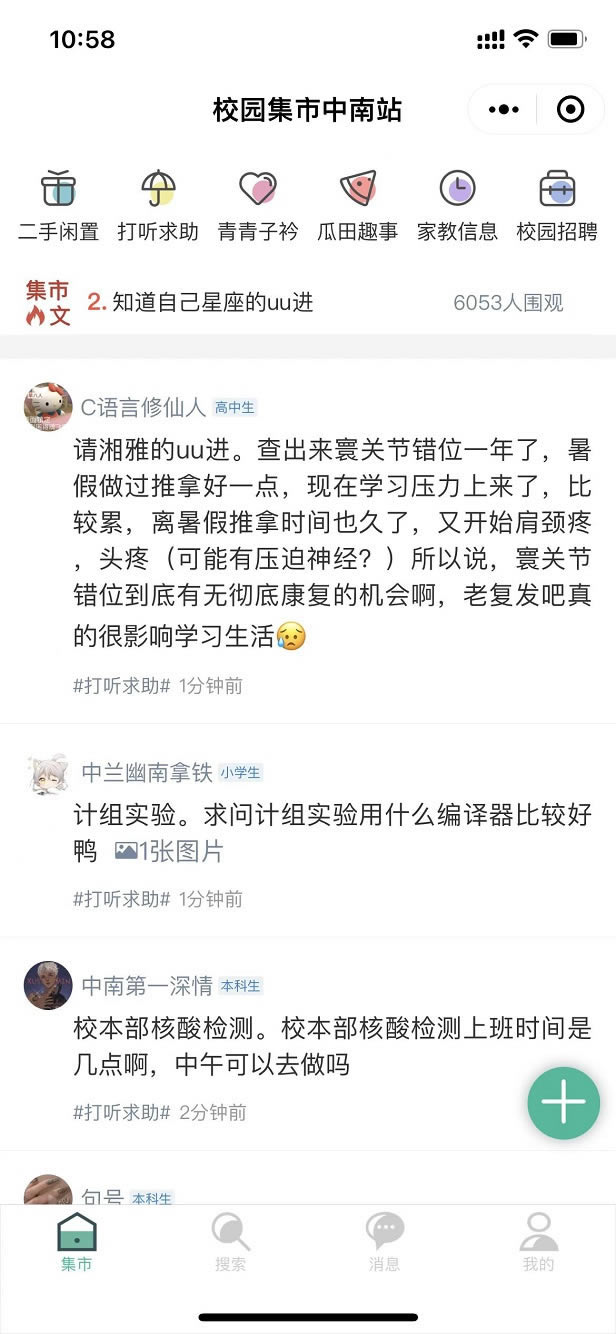Select the 集市 tab

pos(77,1242)
